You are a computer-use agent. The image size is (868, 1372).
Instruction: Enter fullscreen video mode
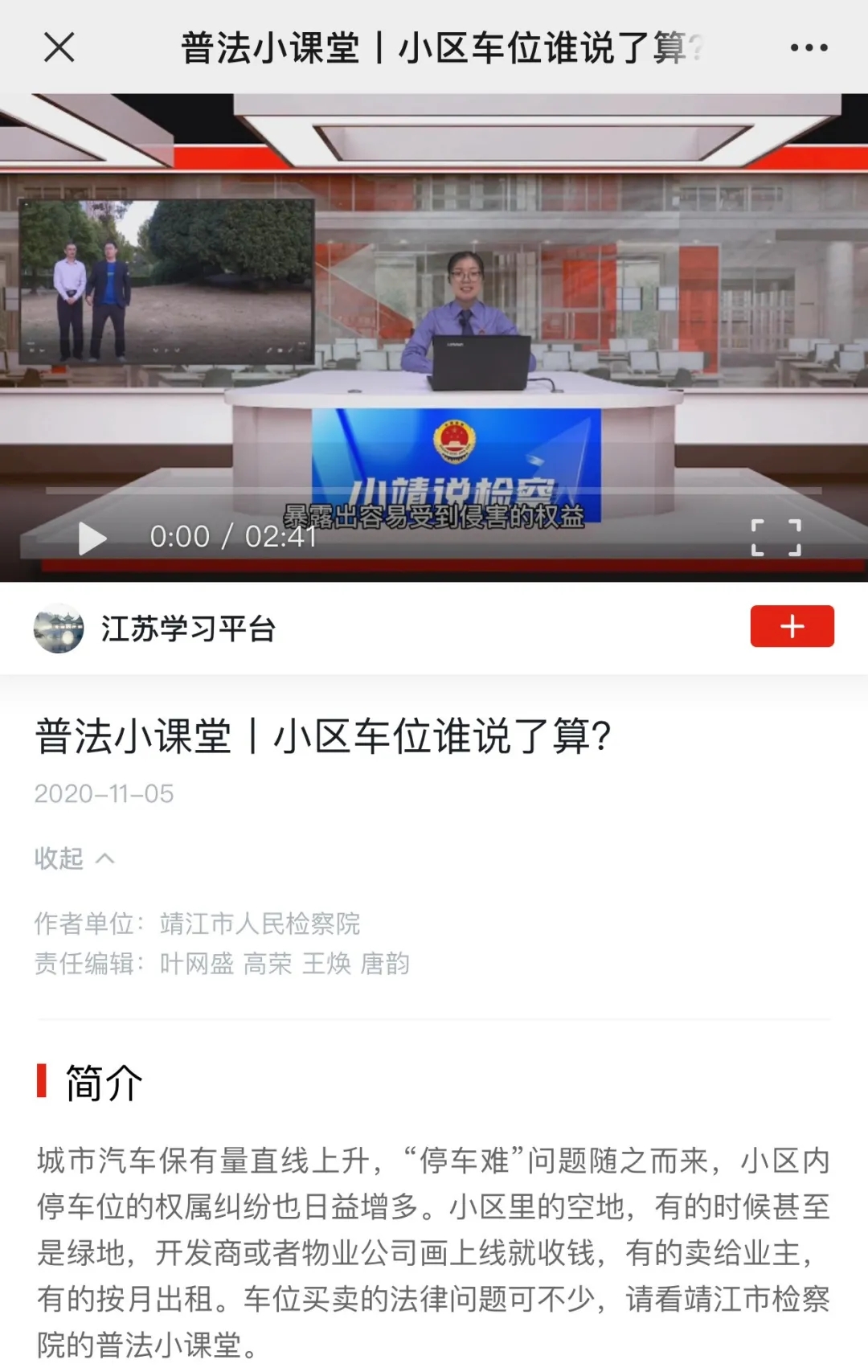[x=776, y=537]
